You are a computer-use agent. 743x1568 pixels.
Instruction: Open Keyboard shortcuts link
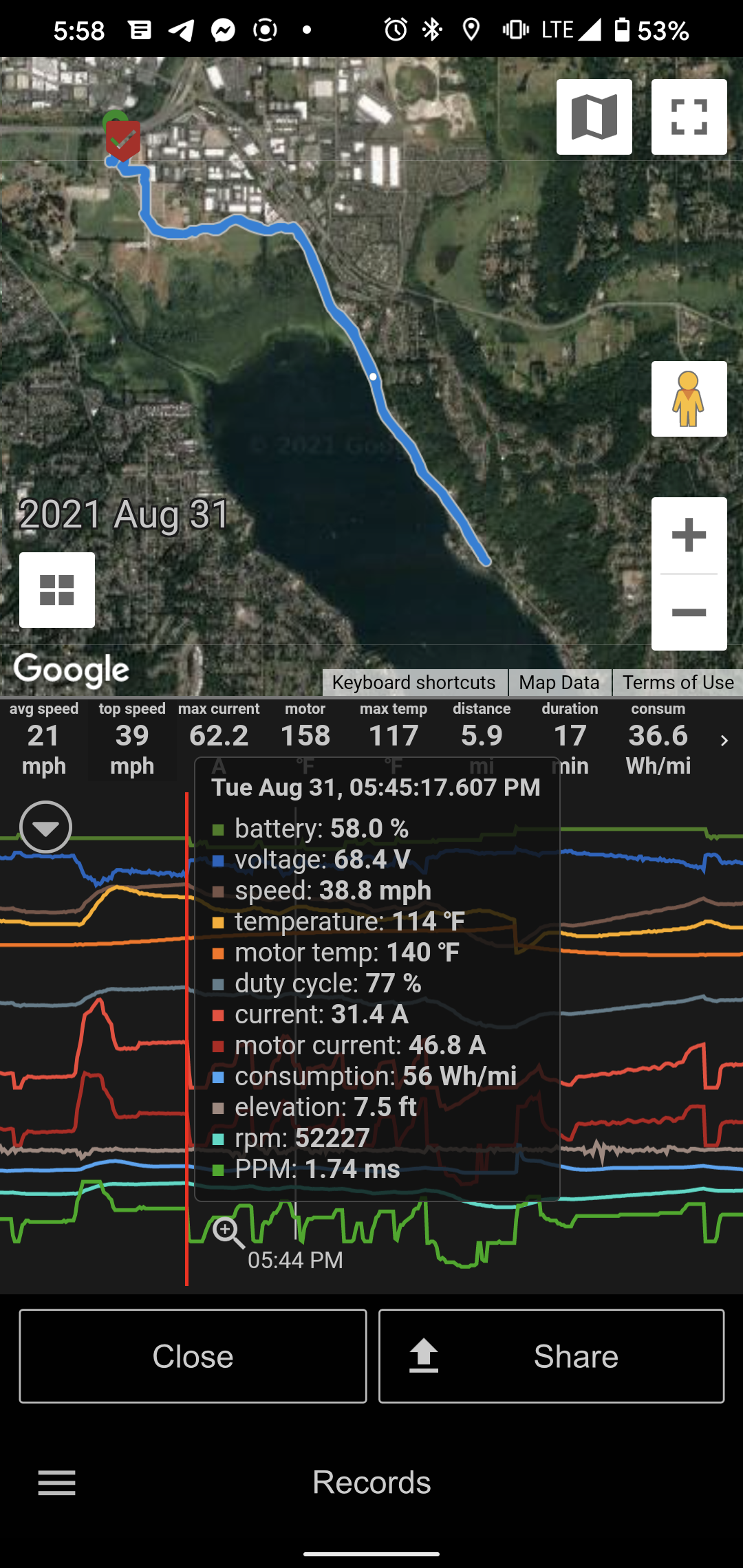[414, 682]
